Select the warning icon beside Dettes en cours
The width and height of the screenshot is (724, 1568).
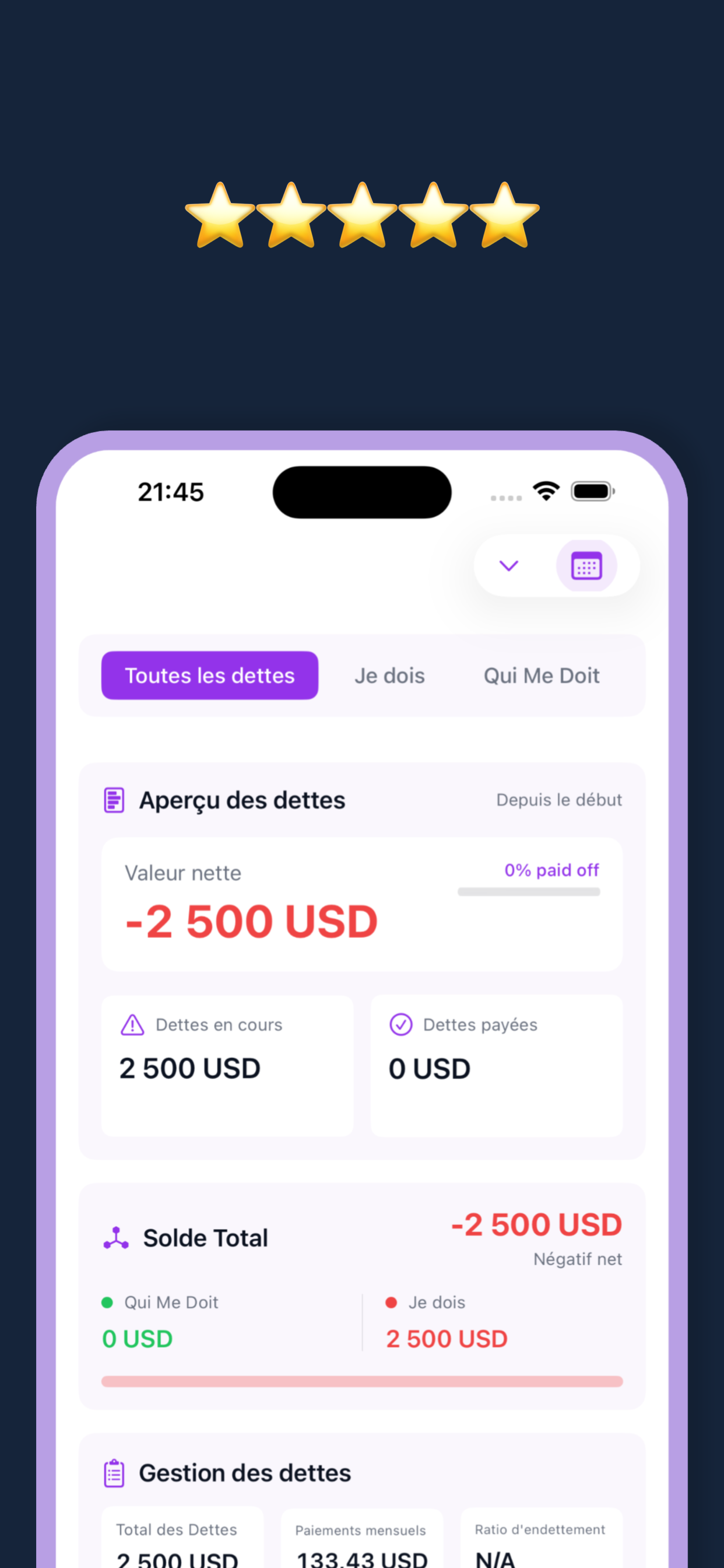pyautogui.click(x=133, y=1024)
